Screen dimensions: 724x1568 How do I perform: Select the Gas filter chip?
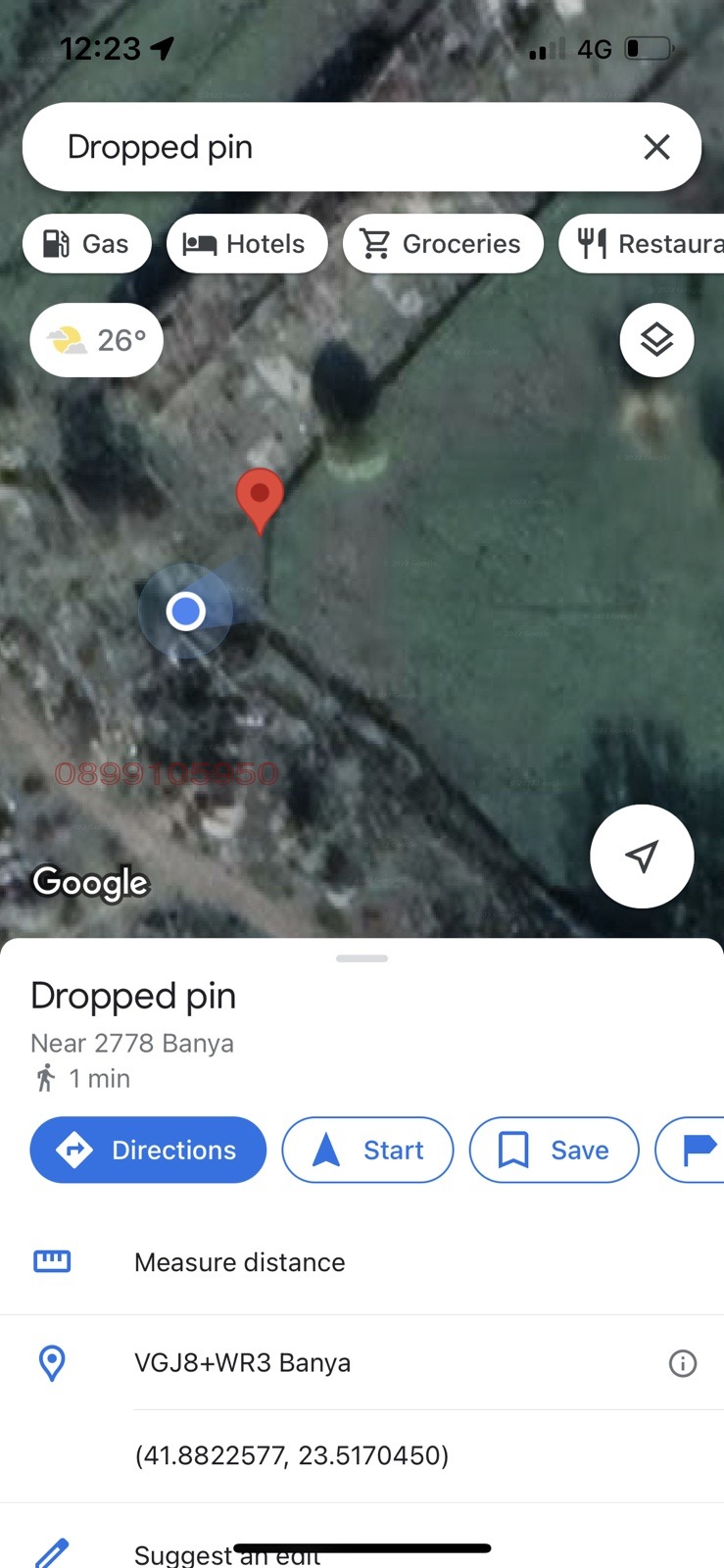87,244
